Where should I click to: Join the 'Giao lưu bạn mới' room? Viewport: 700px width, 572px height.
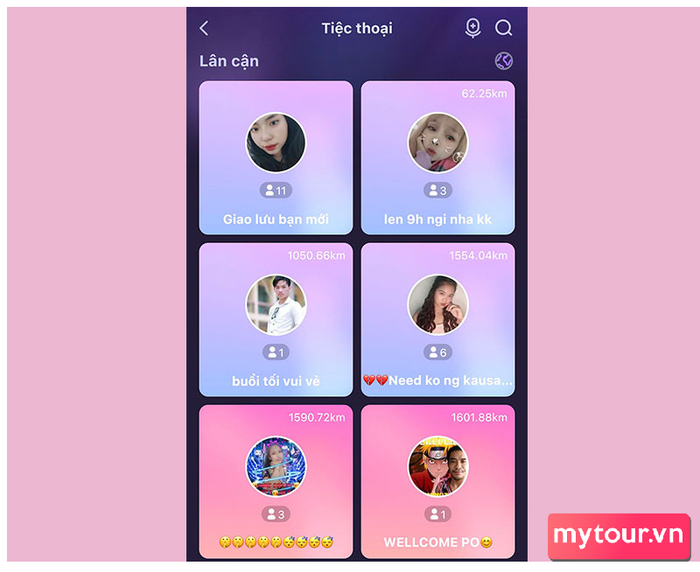(276, 157)
